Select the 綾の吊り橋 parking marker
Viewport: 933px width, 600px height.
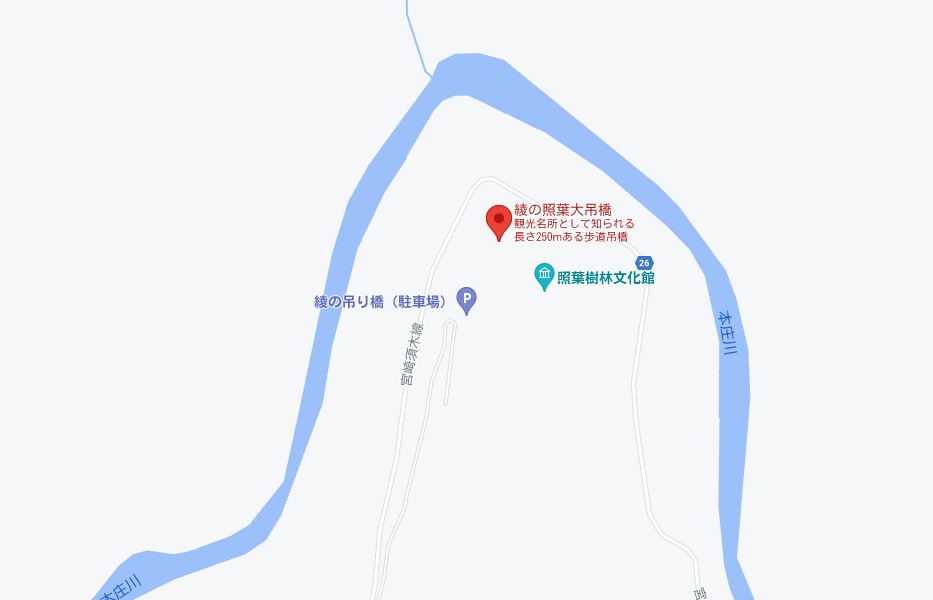[466, 298]
